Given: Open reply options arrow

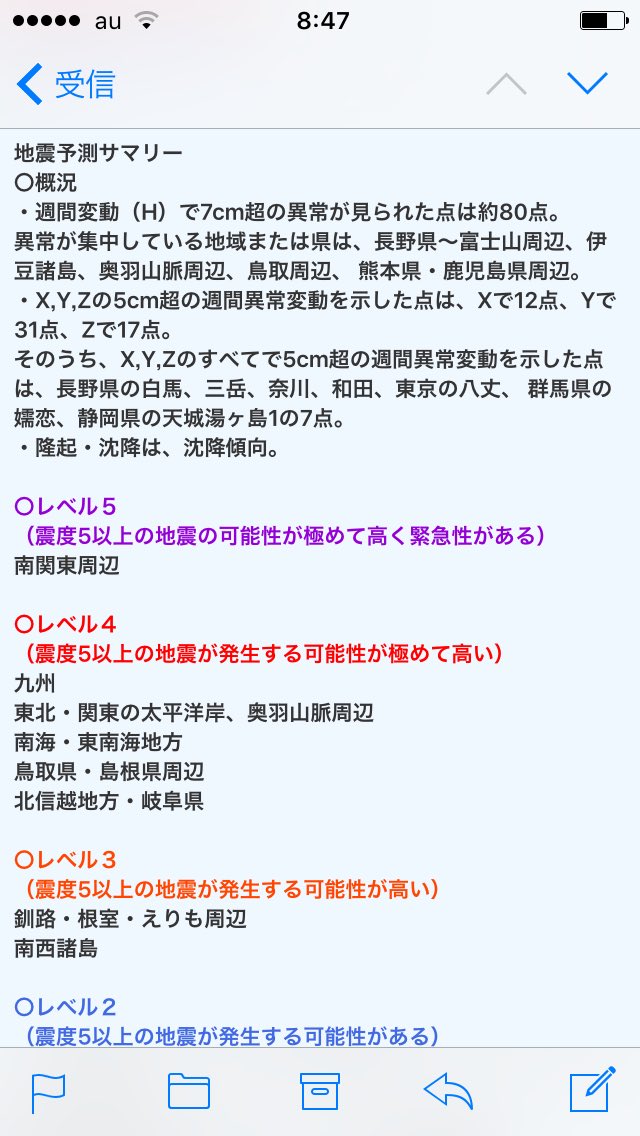Looking at the screenshot, I should [x=449, y=1092].
